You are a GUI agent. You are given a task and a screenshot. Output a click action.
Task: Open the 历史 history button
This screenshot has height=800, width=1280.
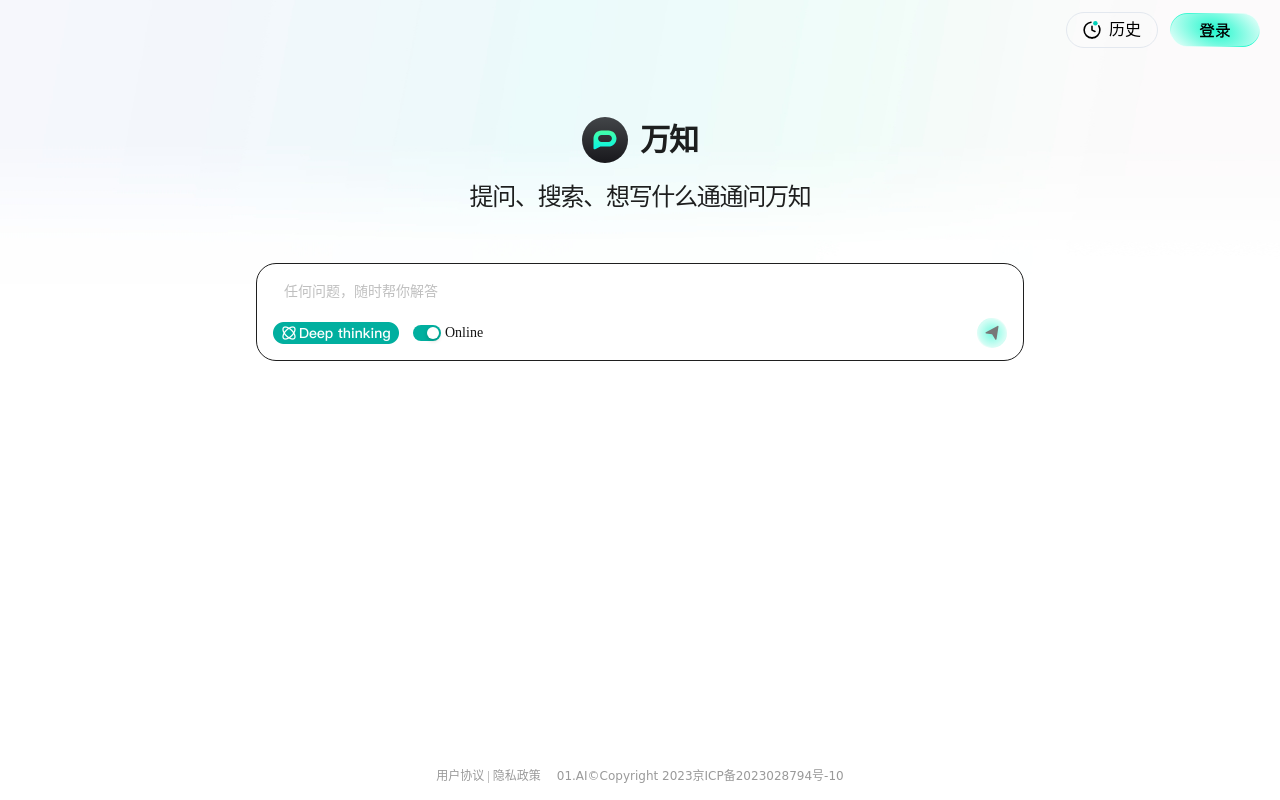pos(1111,30)
